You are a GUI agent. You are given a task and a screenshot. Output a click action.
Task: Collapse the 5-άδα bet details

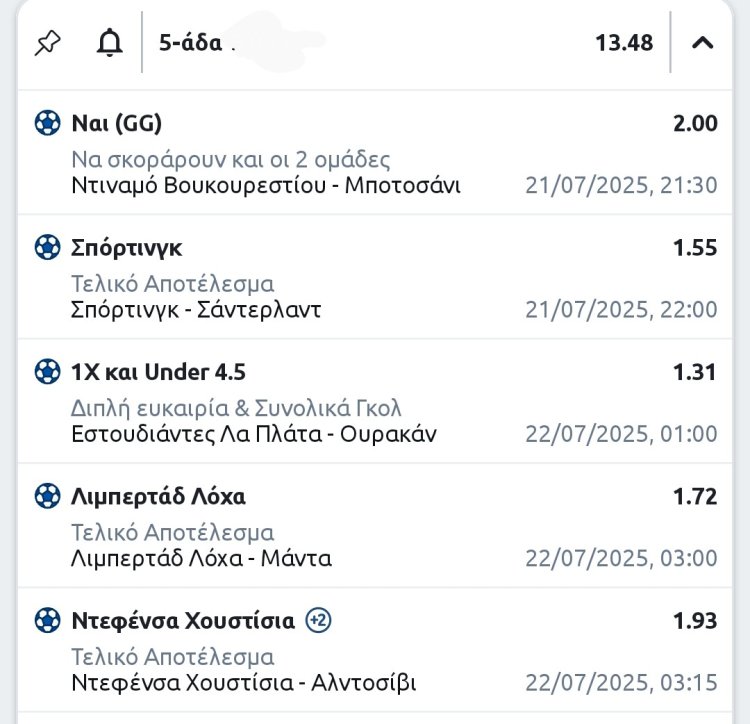coord(703,42)
